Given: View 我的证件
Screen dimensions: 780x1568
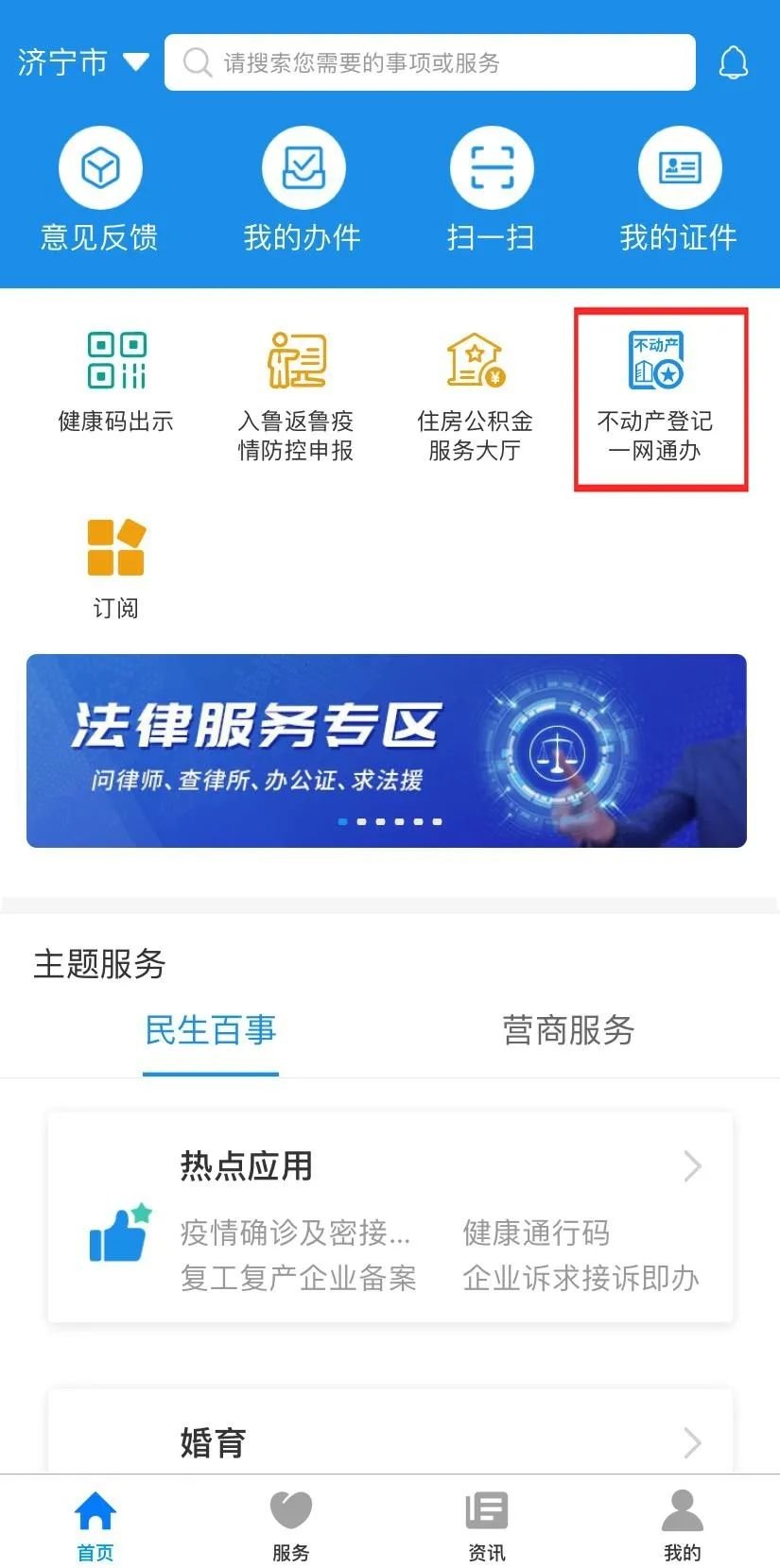Looking at the screenshot, I should point(679,191).
